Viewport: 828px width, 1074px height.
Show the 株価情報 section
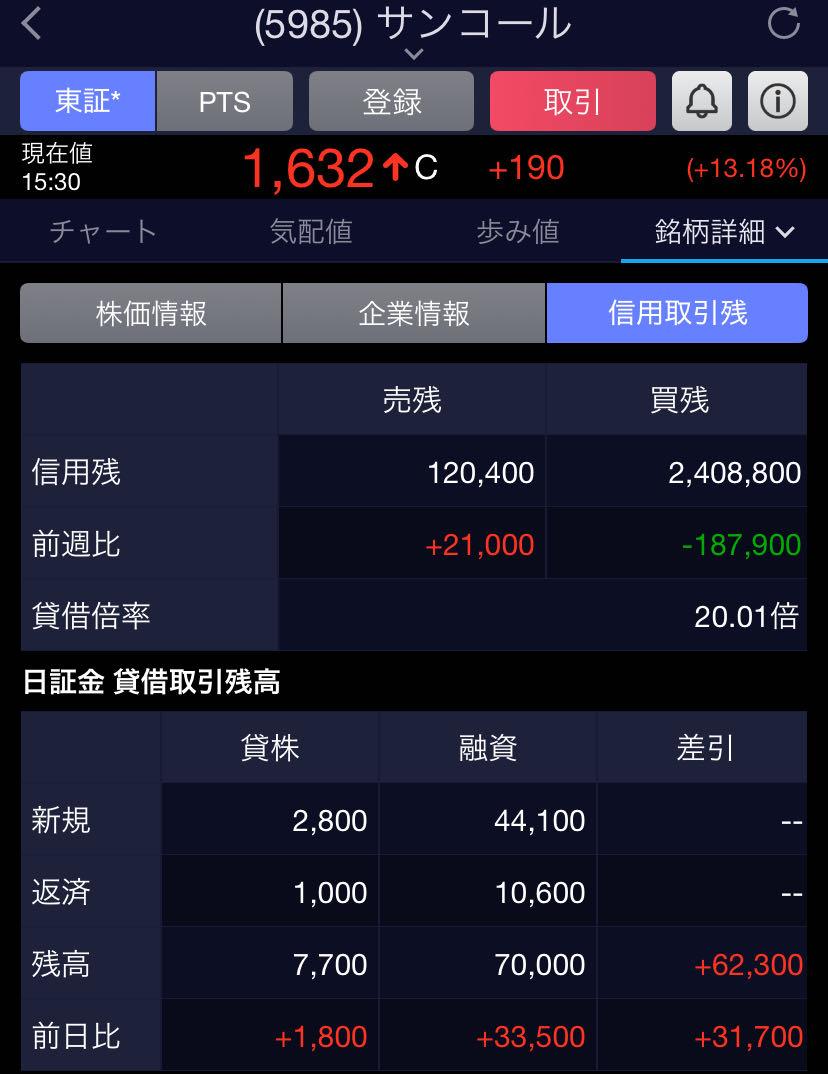[x=151, y=313]
